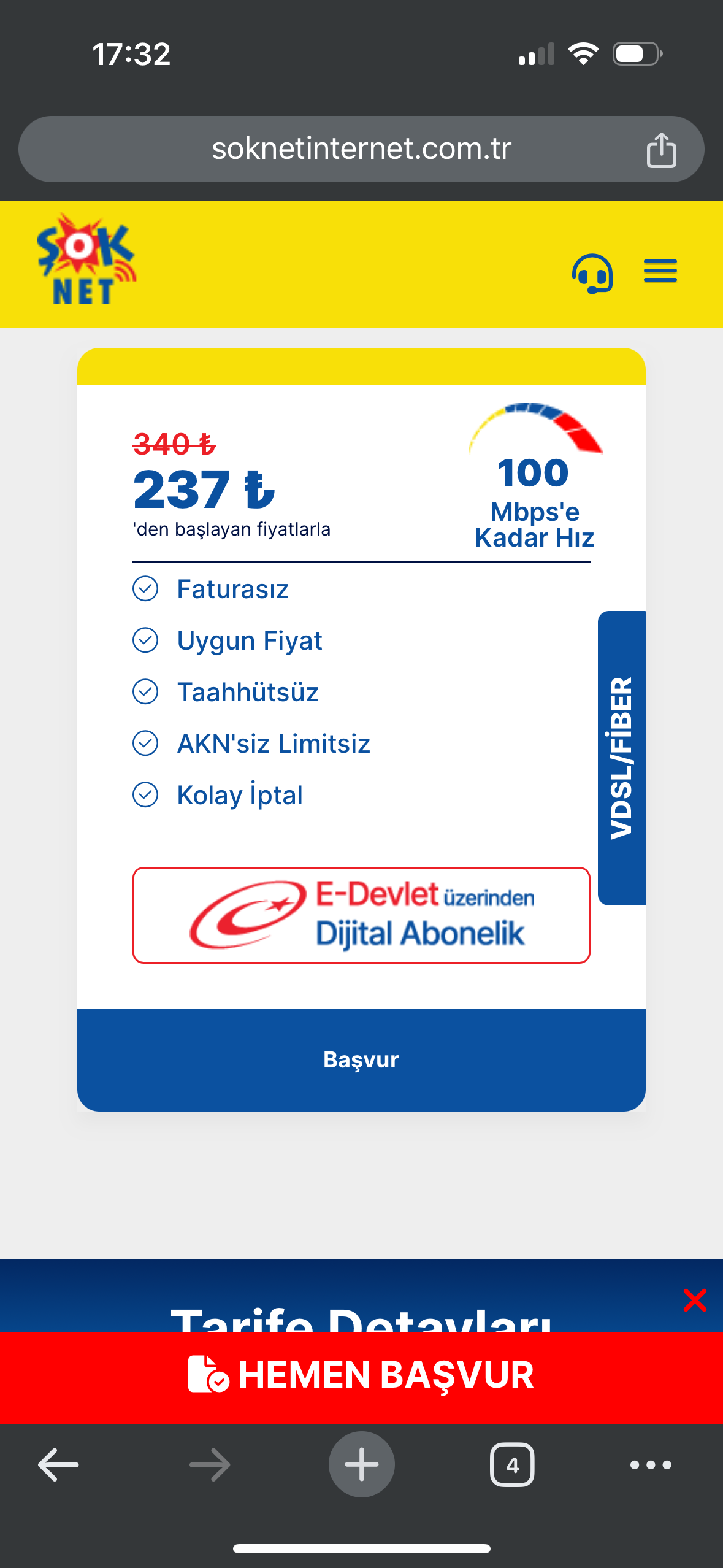Open the hamburger navigation menu
Image resolution: width=723 pixels, height=1568 pixels.
(x=660, y=271)
